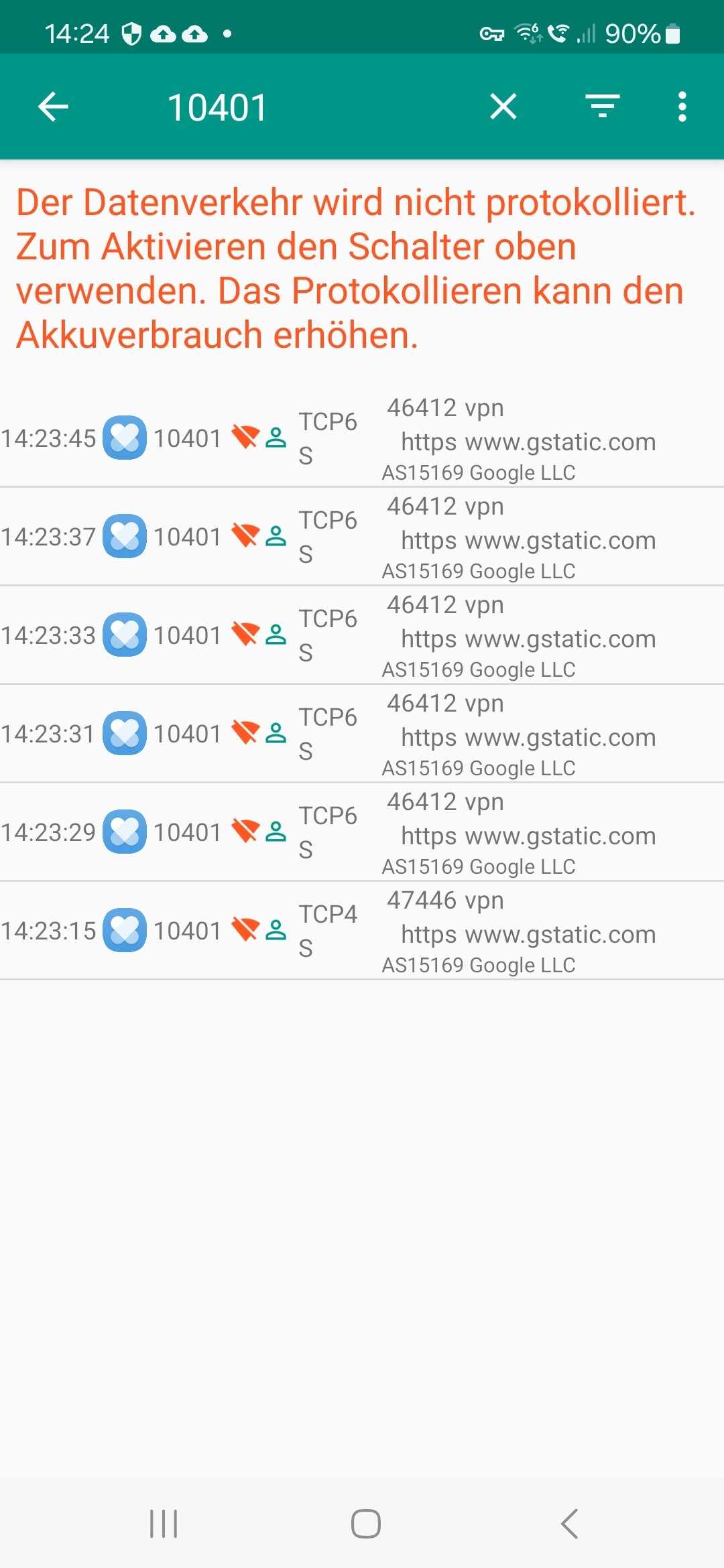Tap the search field showing 10401
The width and height of the screenshot is (724, 1568).
(x=302, y=107)
